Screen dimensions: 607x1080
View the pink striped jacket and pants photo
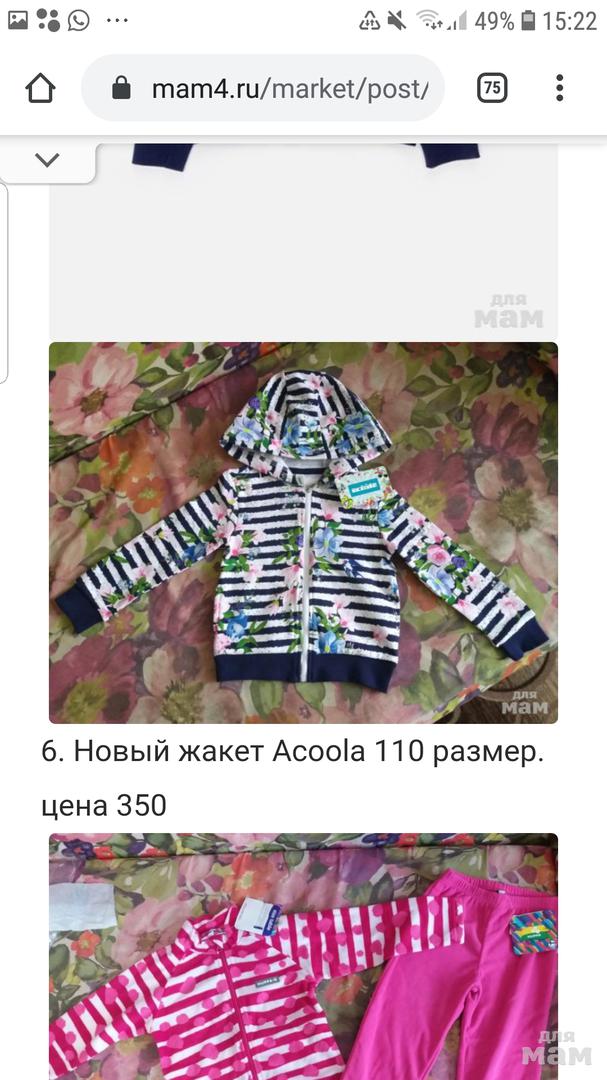[x=303, y=955]
